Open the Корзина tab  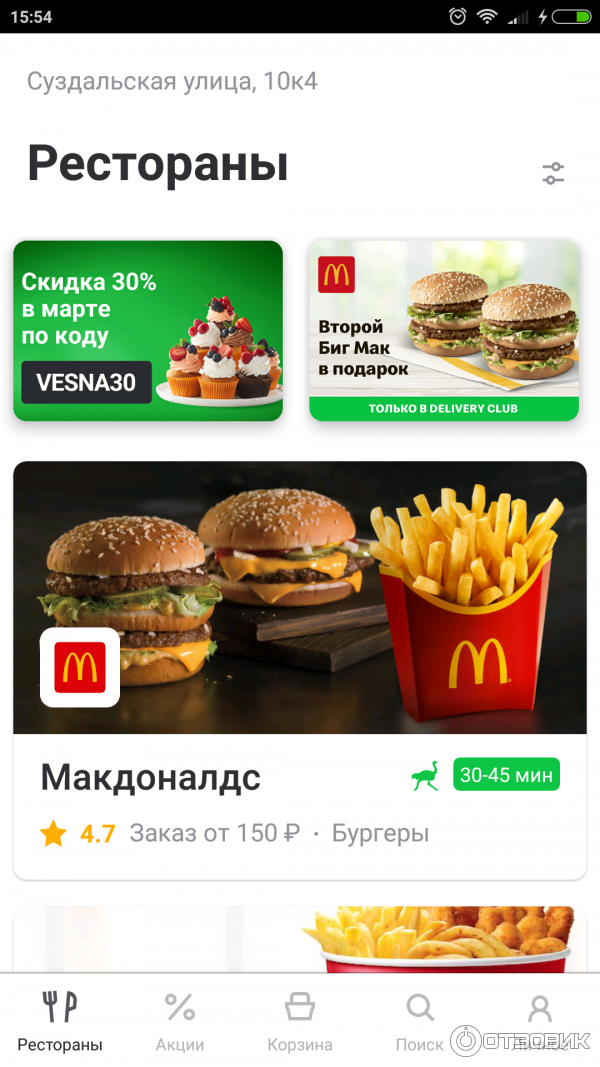[300, 1020]
